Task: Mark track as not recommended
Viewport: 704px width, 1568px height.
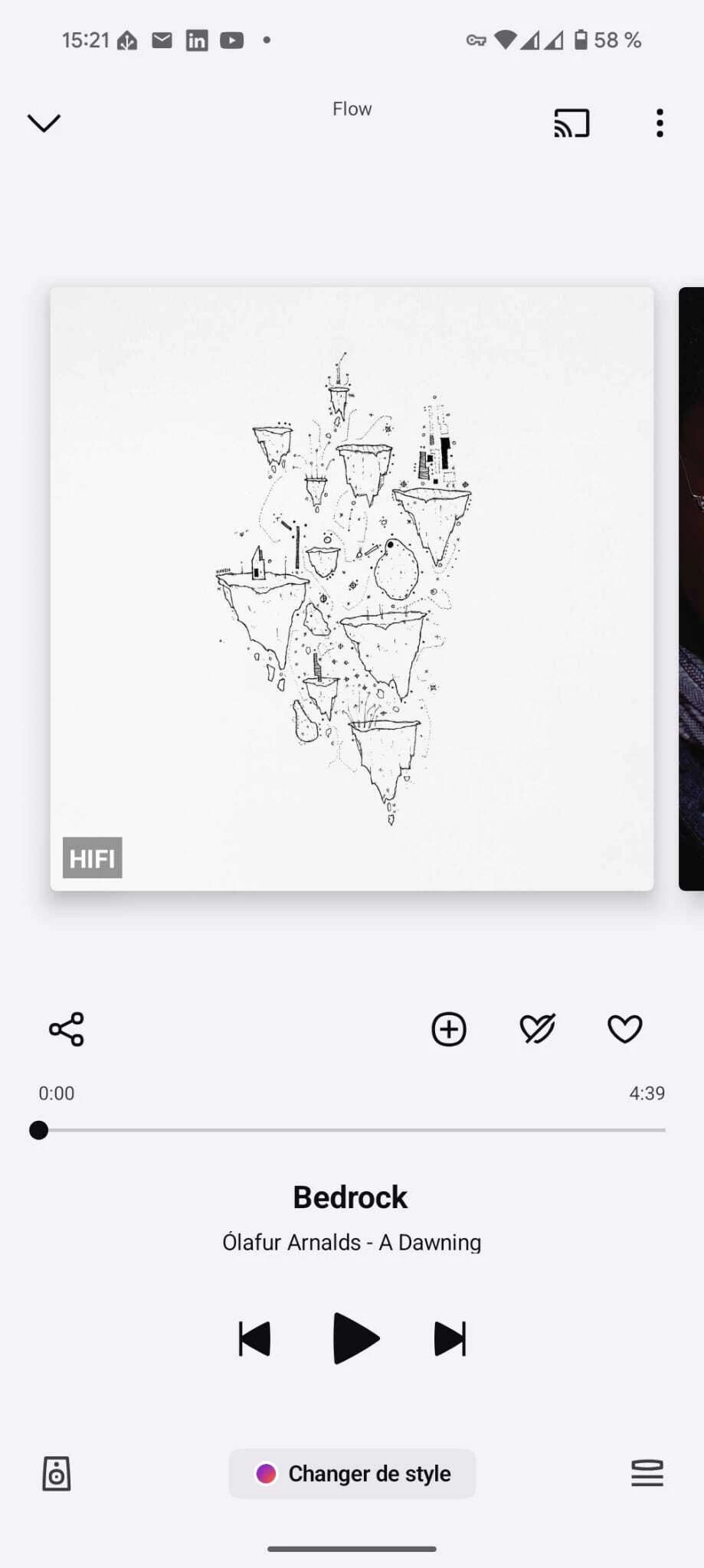Action: click(x=537, y=1029)
